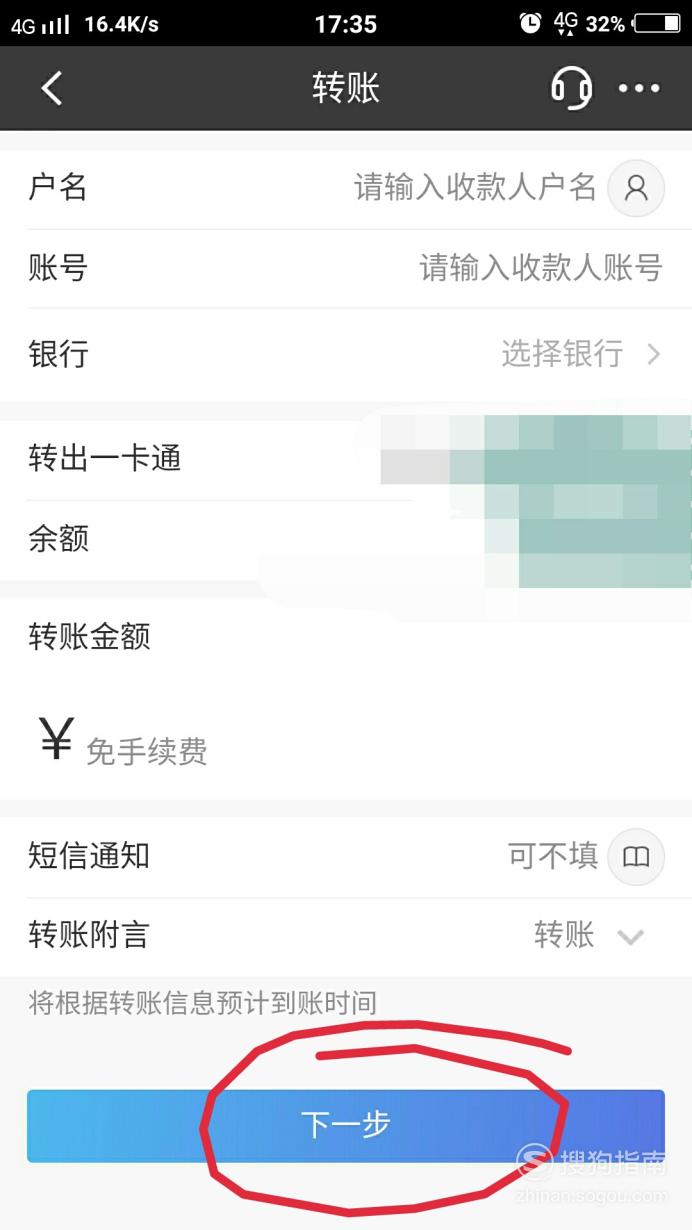The height and width of the screenshot is (1230, 692).
Task: Go back using the top-left arrow
Action: tap(52, 88)
